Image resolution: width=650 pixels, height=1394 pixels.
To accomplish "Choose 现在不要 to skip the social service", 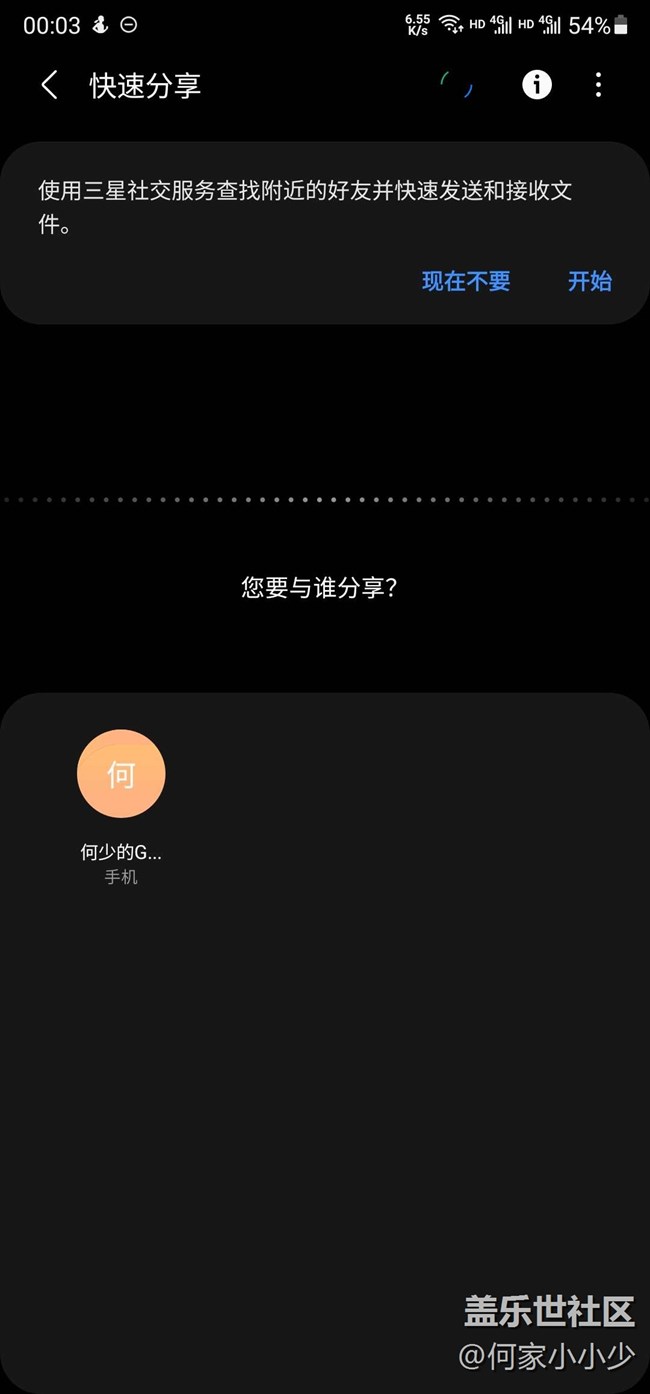I will pyautogui.click(x=466, y=281).
